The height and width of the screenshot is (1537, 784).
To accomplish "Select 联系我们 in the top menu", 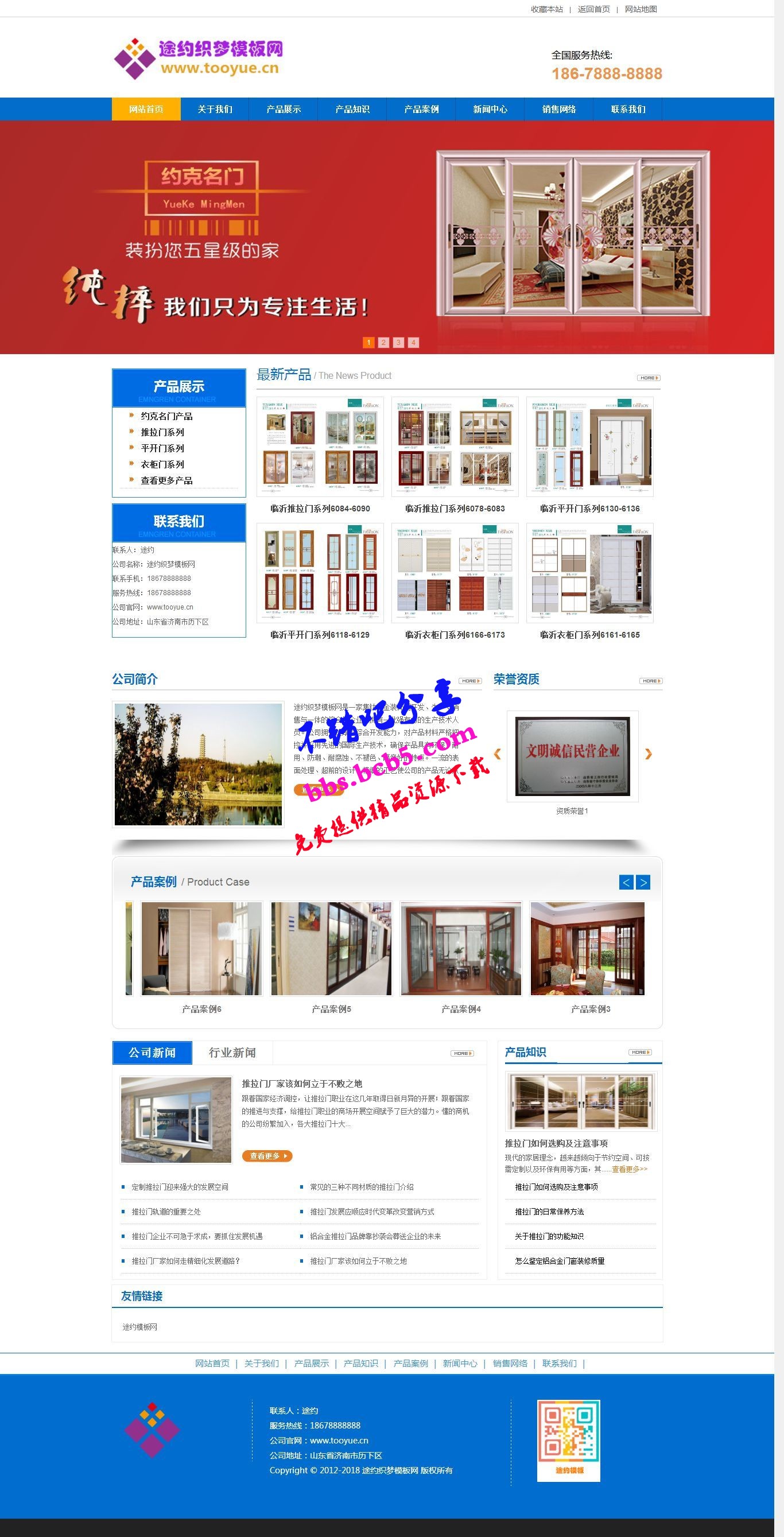I will [x=628, y=109].
